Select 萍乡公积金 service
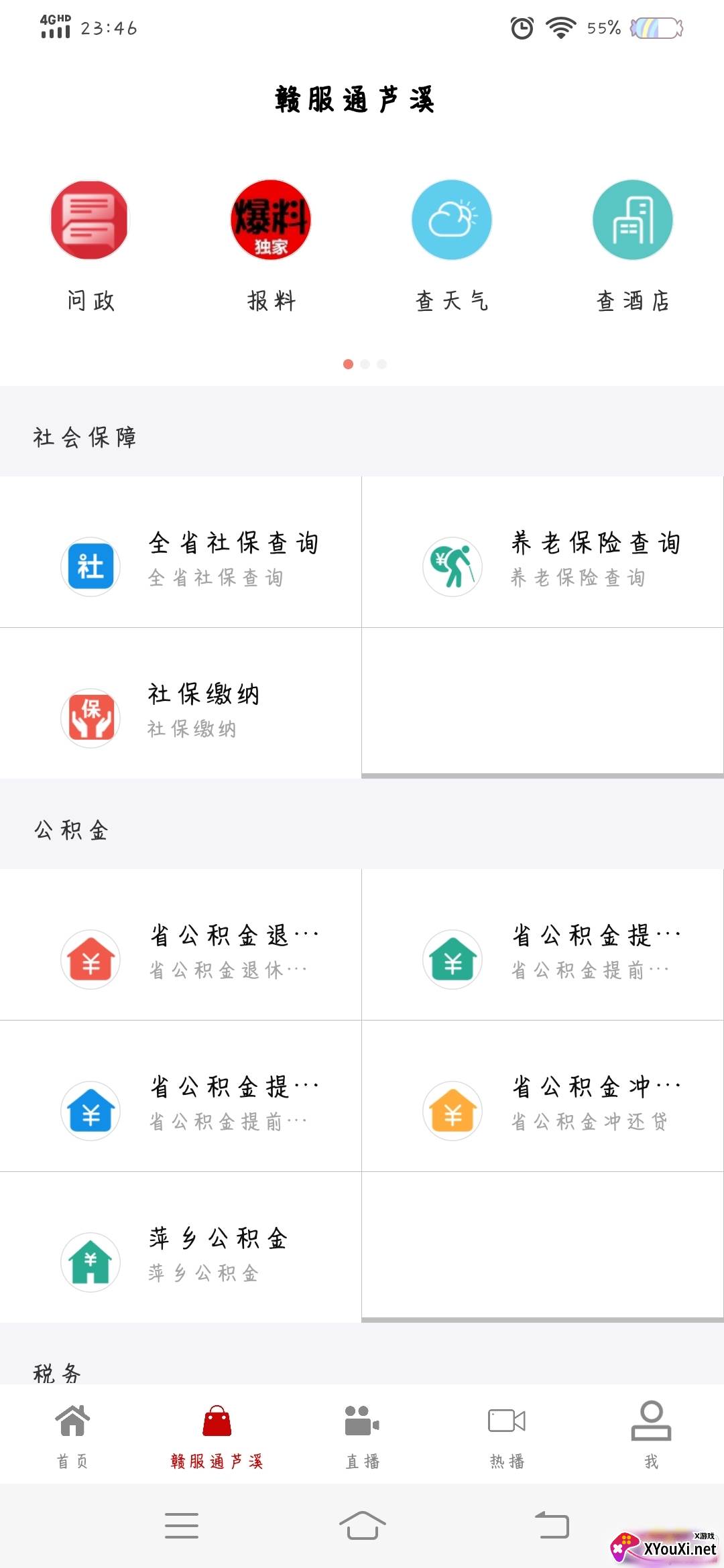This screenshot has height=1568, width=724. pos(181,1248)
